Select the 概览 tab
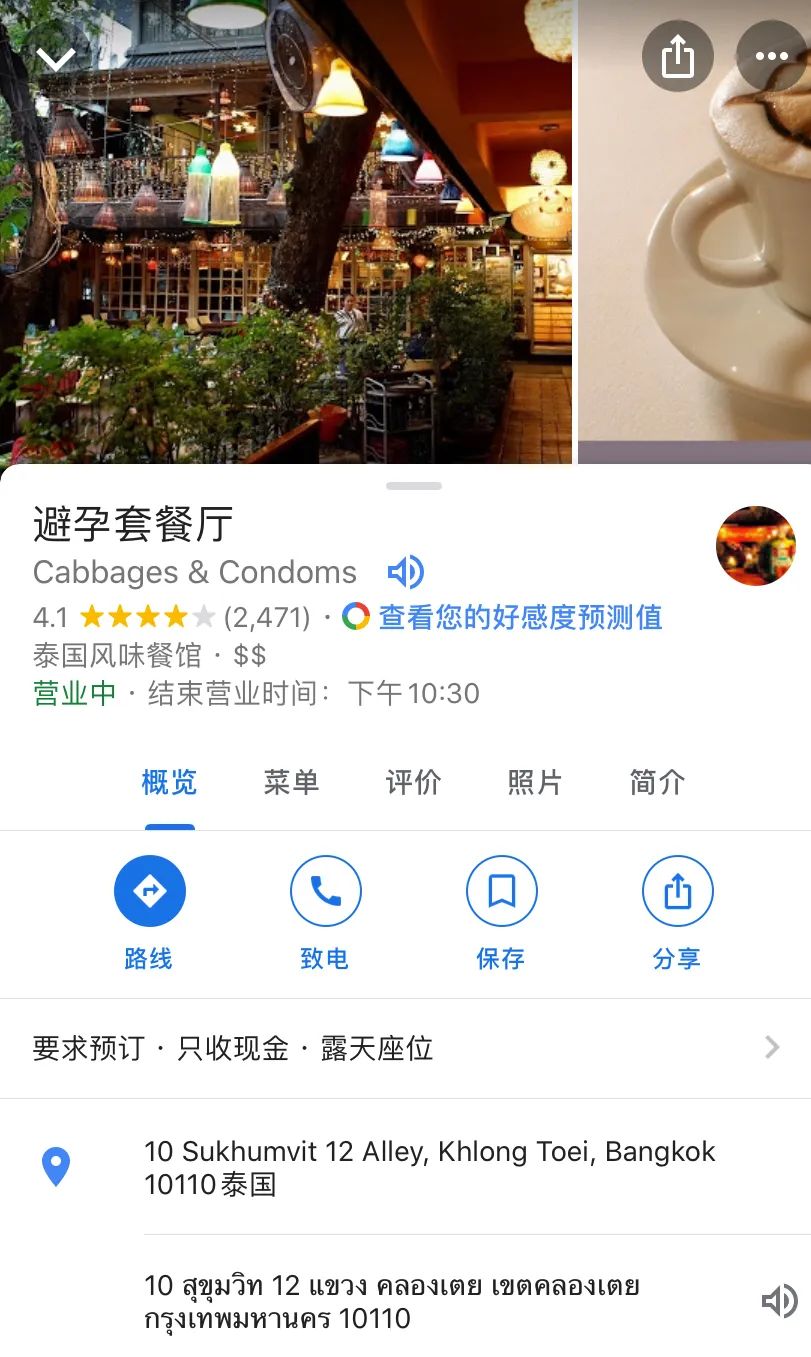 pyautogui.click(x=169, y=782)
